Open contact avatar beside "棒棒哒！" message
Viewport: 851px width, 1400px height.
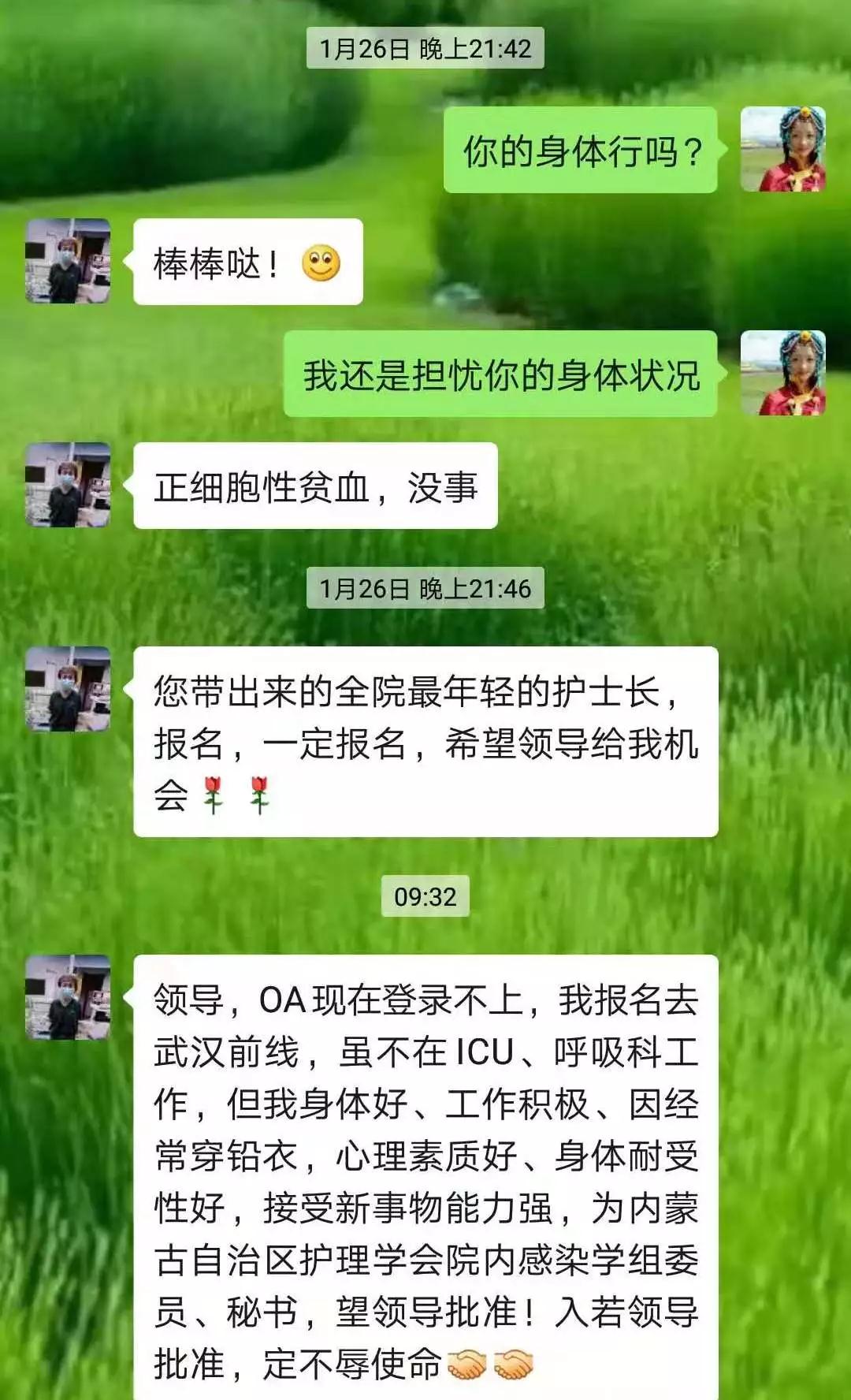68,261
